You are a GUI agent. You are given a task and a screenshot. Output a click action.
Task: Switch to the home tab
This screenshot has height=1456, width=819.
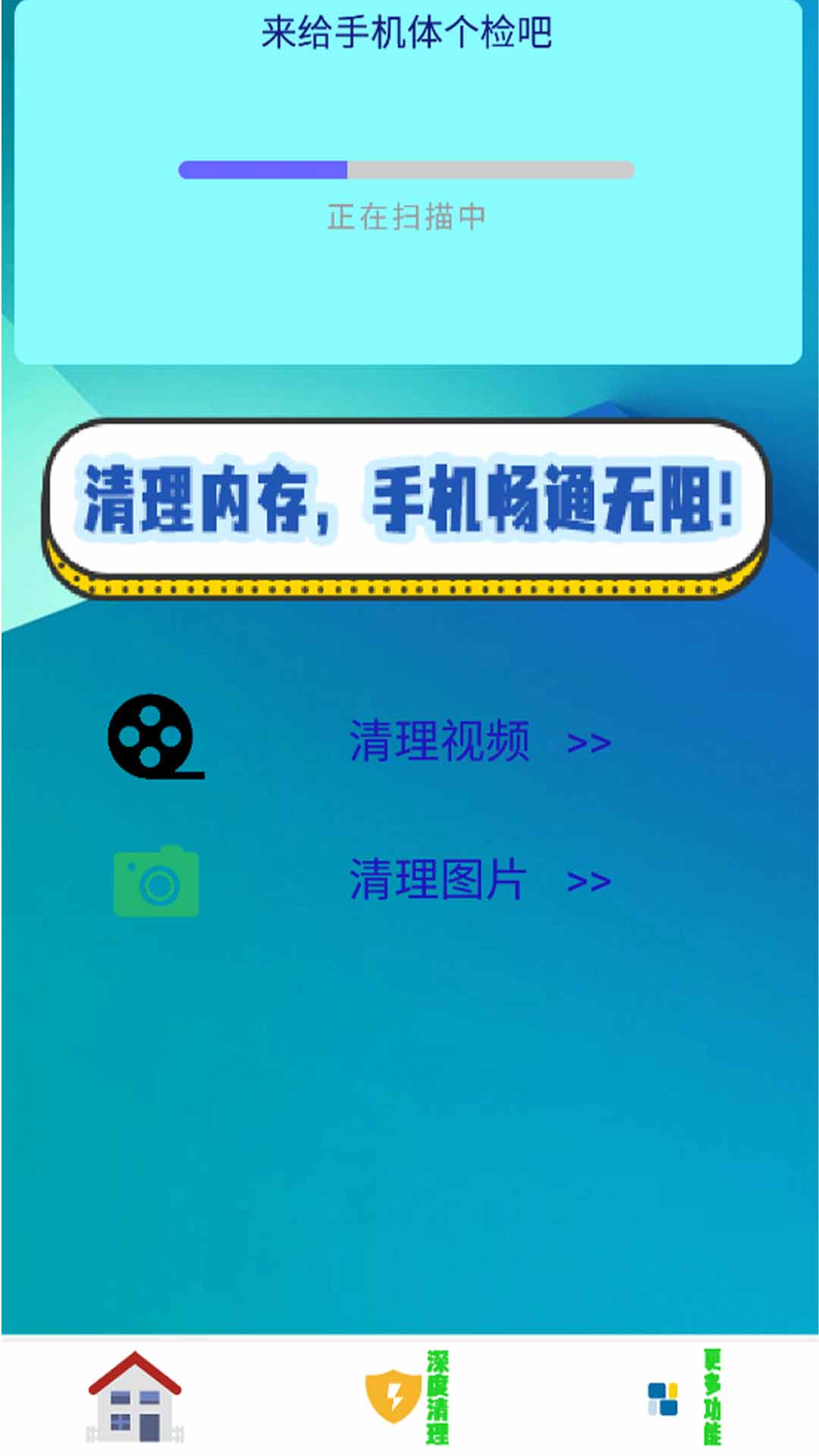pos(135,1397)
